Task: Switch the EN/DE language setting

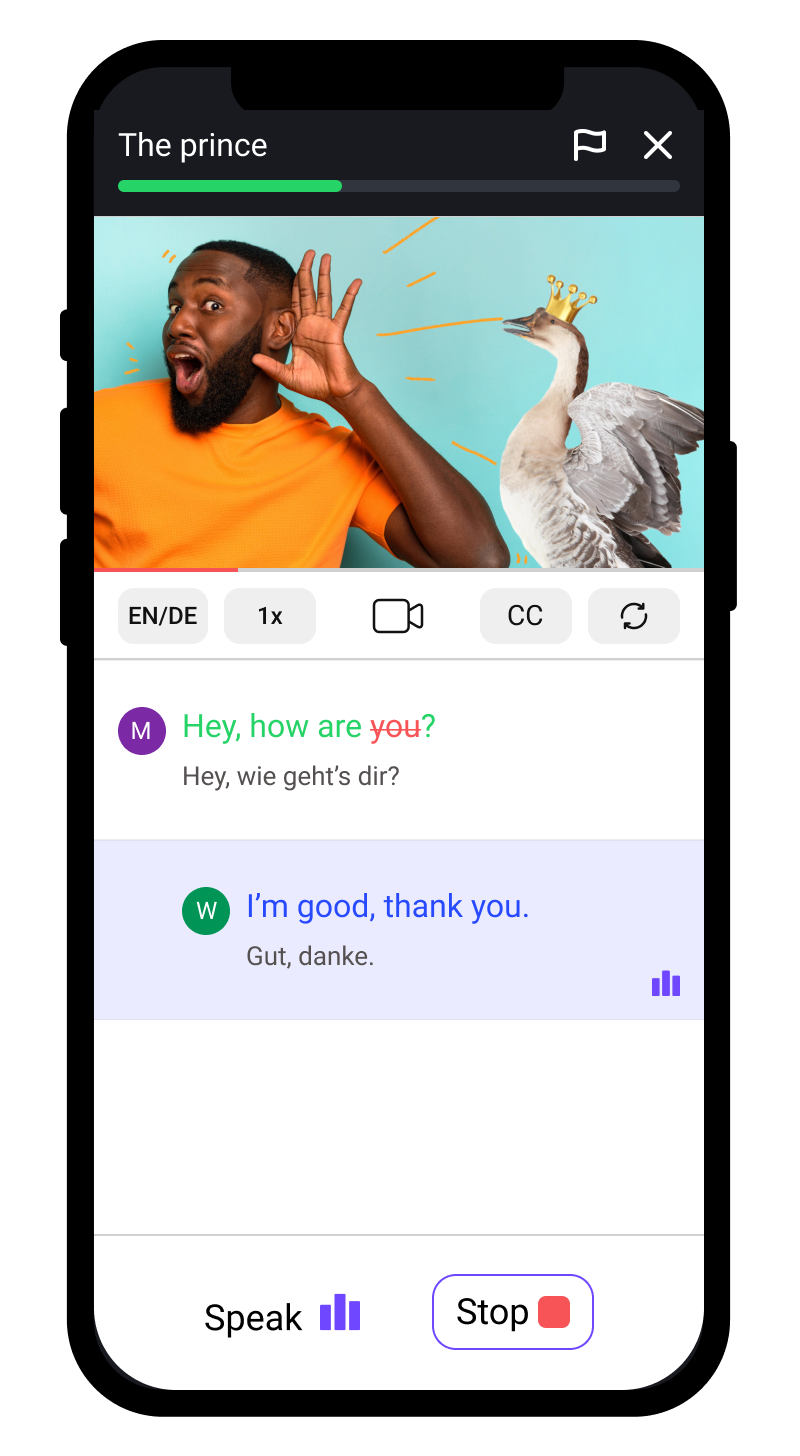Action: coord(163,616)
